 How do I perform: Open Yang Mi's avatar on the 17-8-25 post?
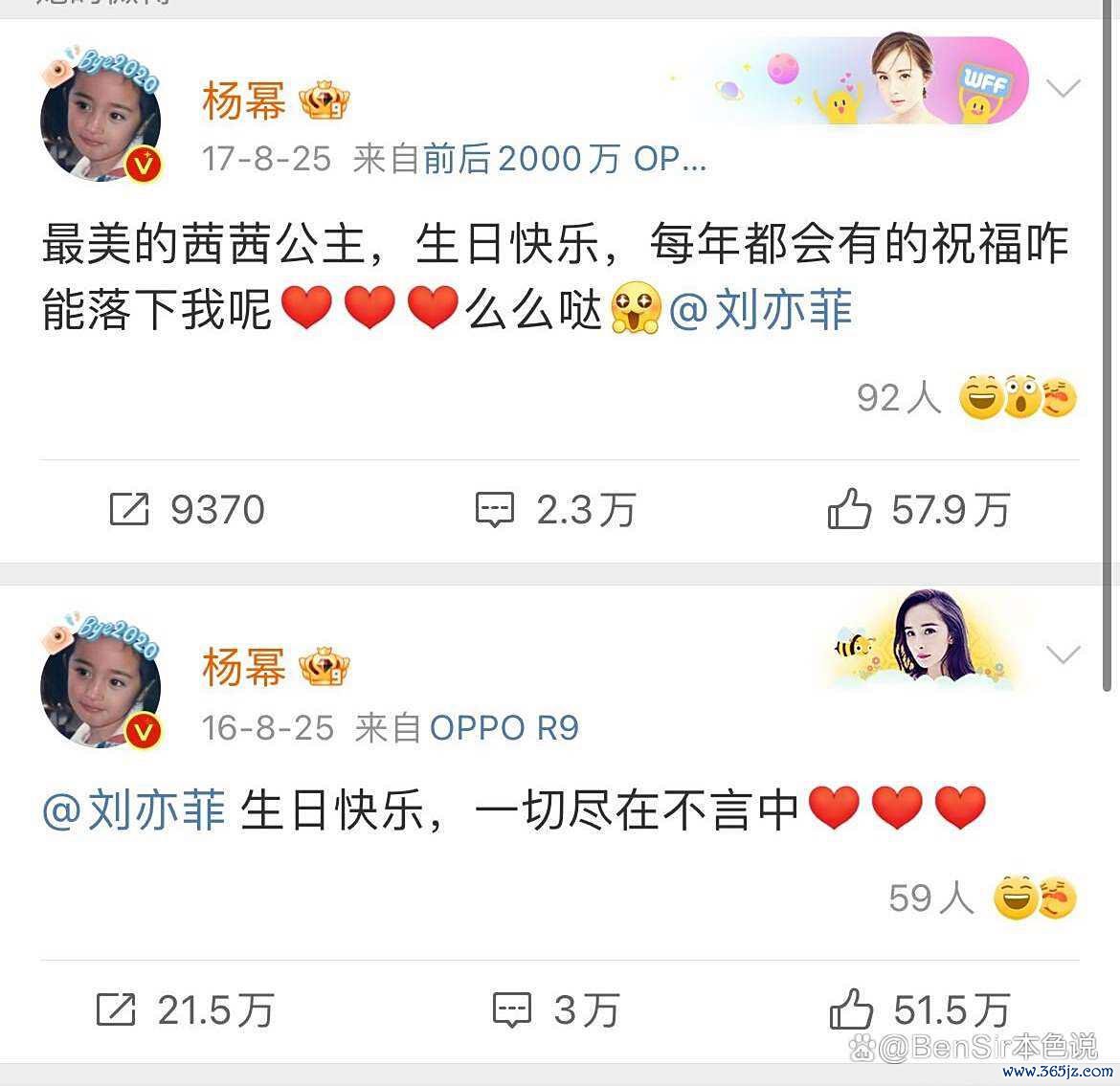click(x=101, y=120)
